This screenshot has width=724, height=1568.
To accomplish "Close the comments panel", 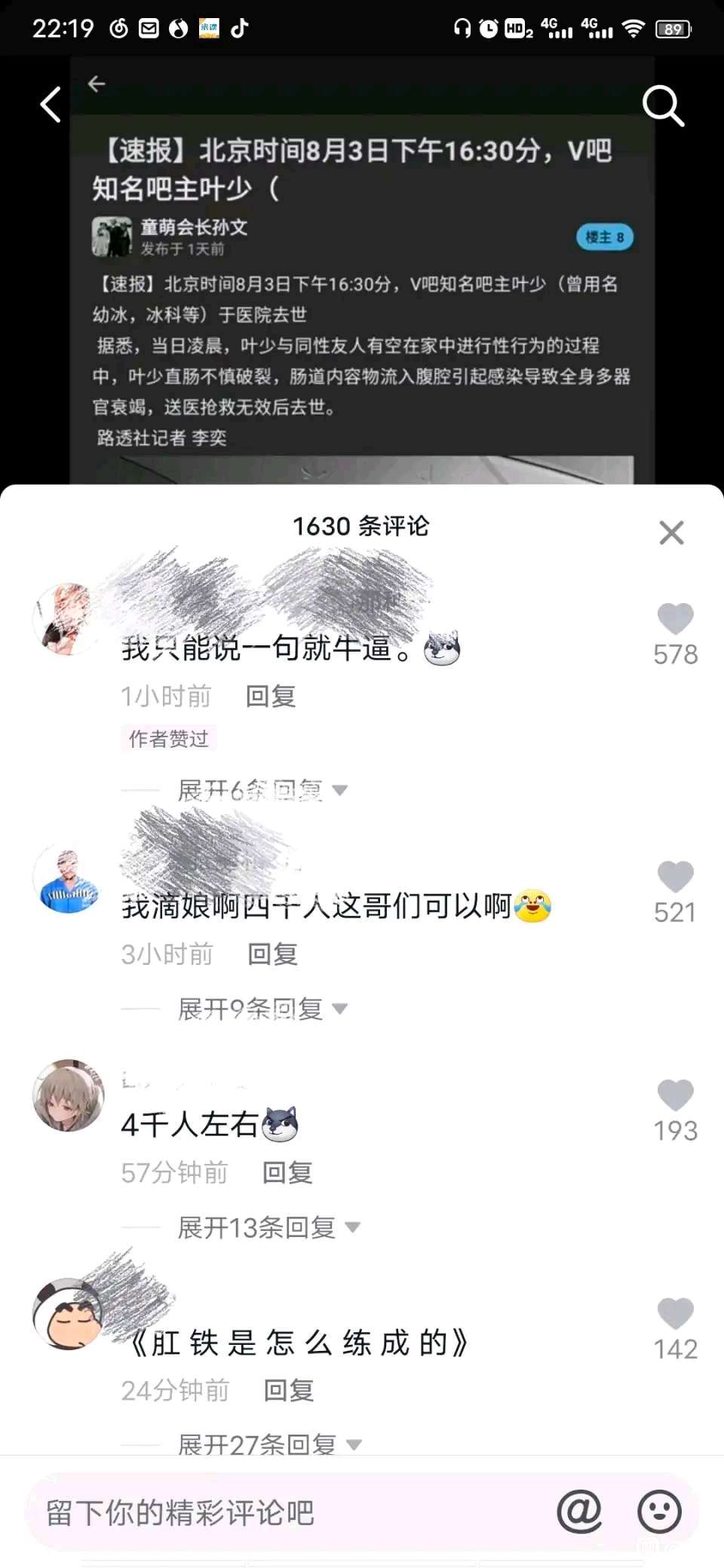I will tap(671, 533).
